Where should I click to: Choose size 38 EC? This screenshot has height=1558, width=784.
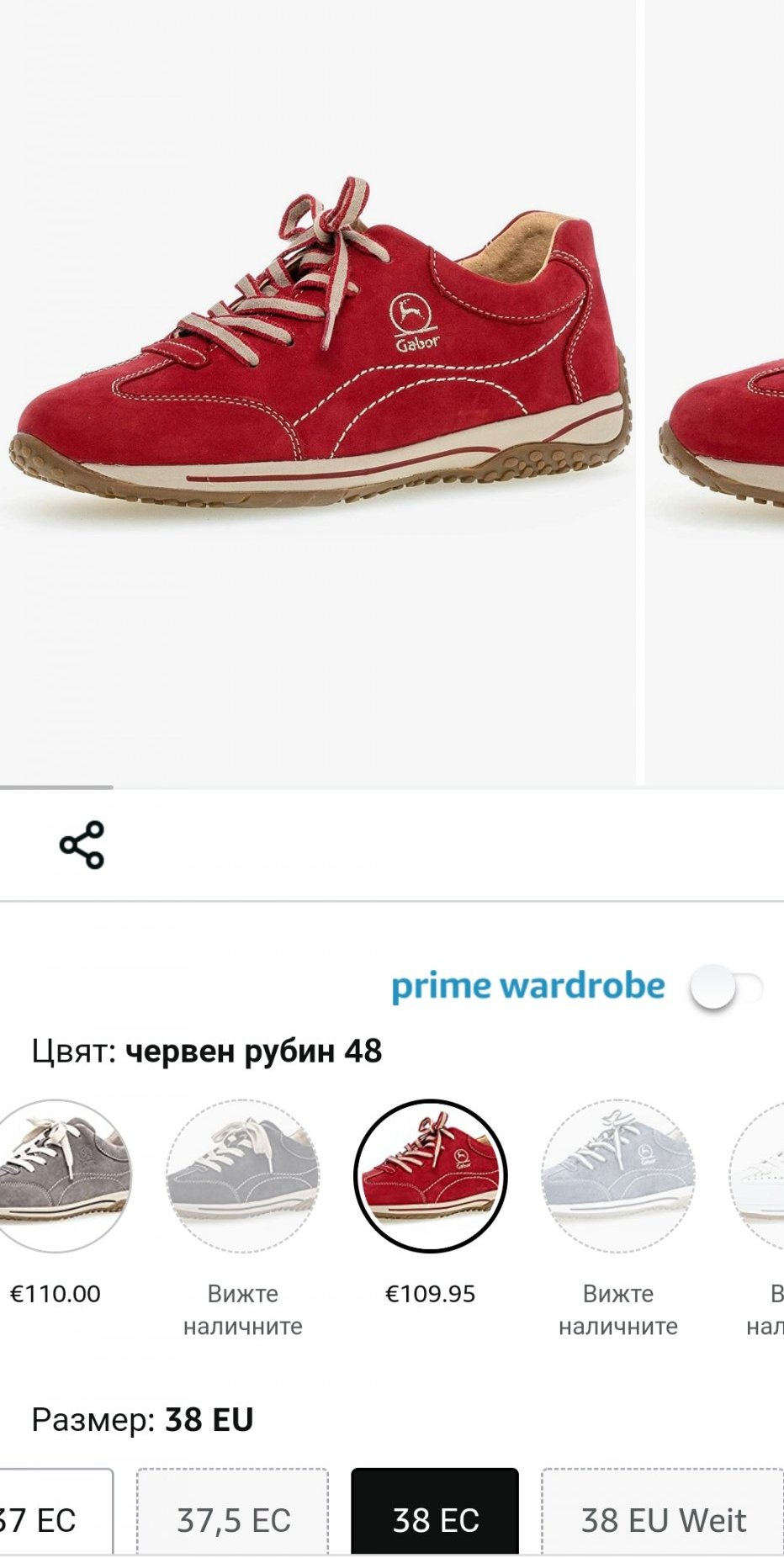435,1518
